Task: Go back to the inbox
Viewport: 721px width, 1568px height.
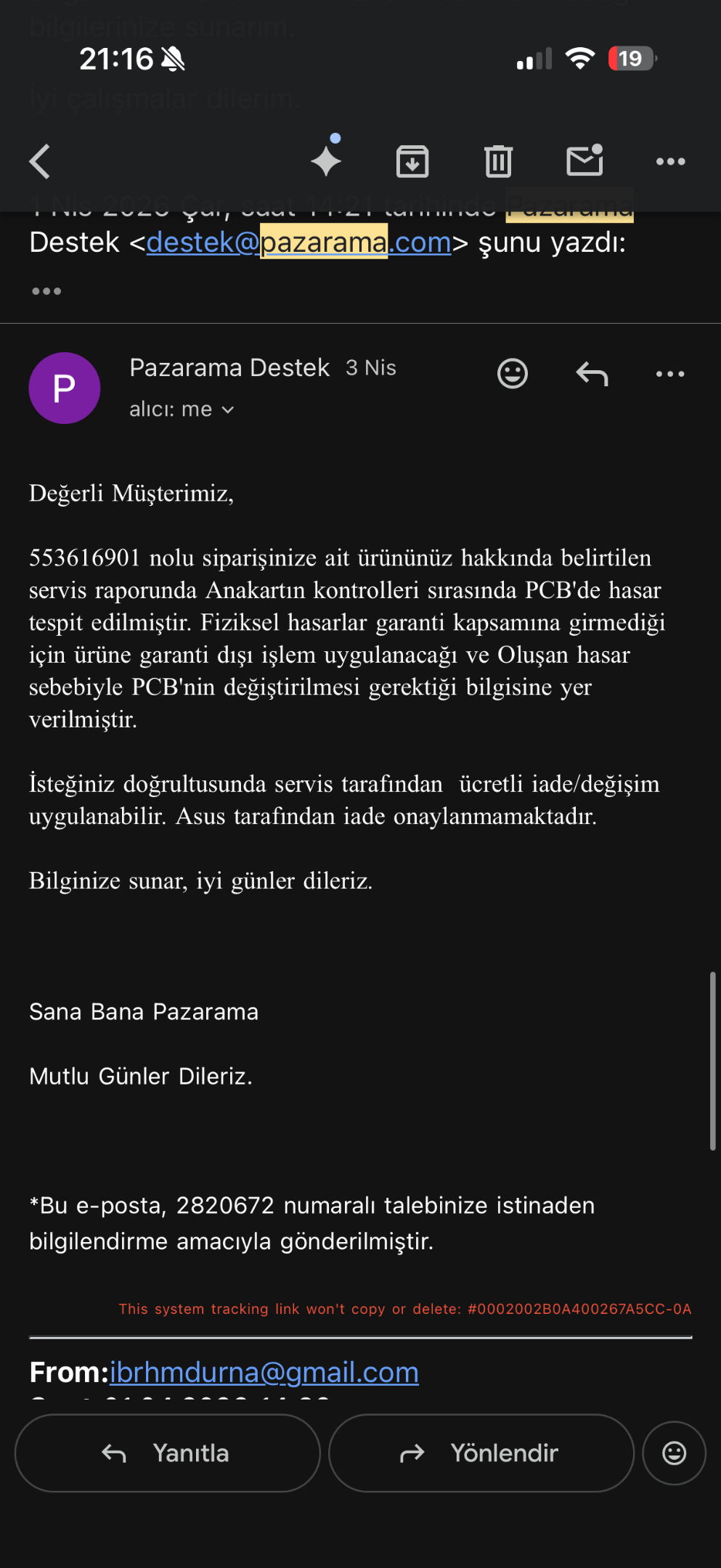Action: pyautogui.click(x=40, y=161)
